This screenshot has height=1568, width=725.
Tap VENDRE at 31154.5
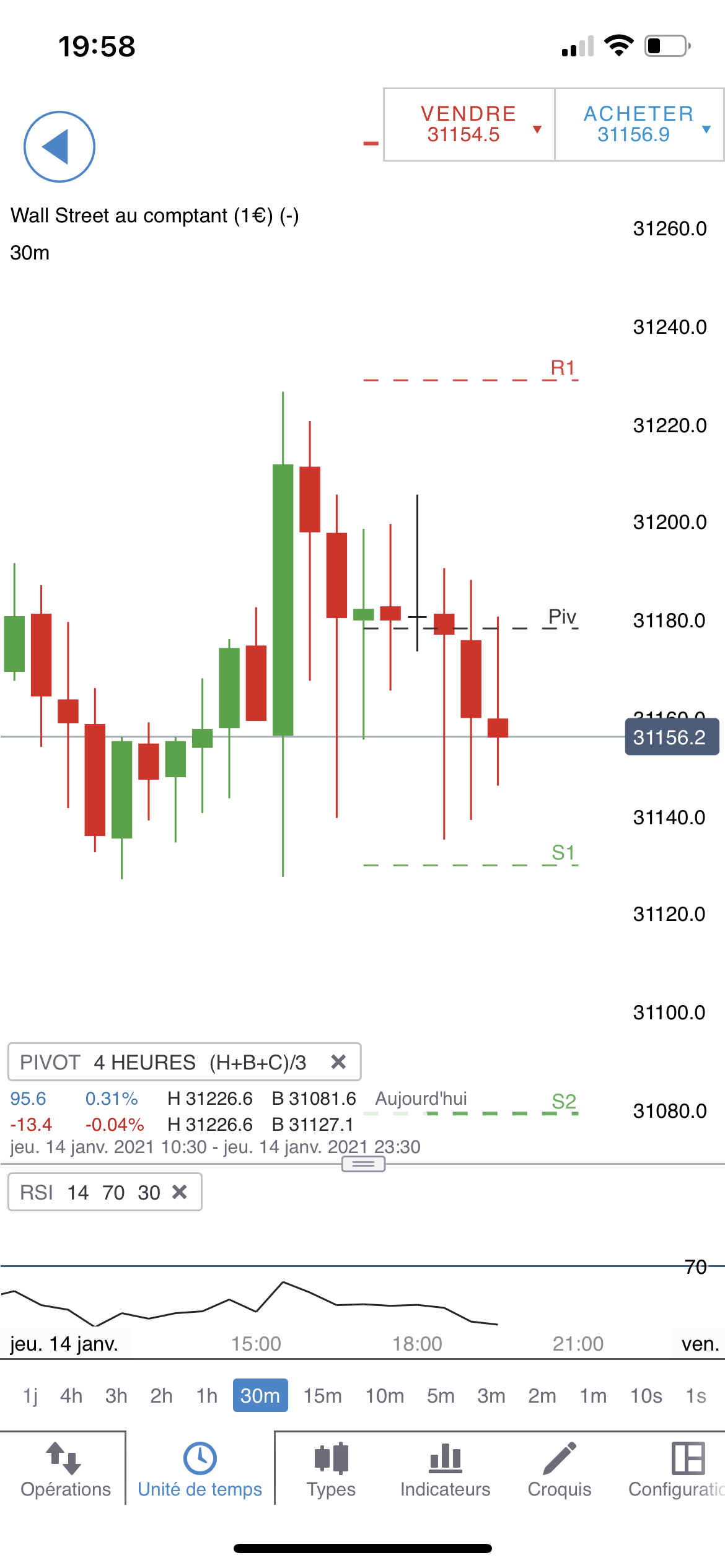468,124
